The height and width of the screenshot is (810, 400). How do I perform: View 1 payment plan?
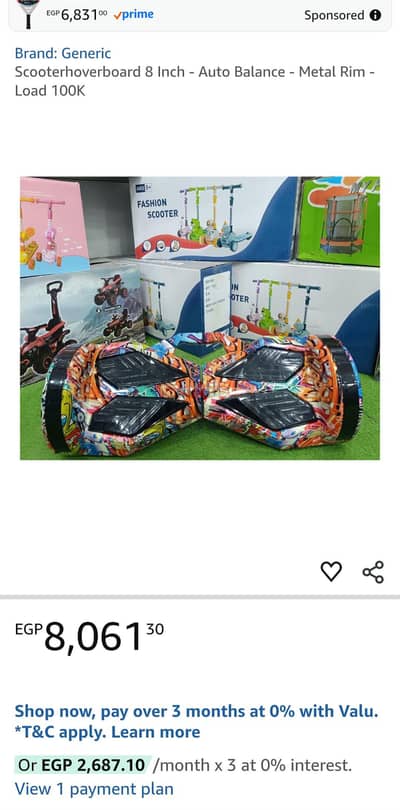[x=94, y=789]
